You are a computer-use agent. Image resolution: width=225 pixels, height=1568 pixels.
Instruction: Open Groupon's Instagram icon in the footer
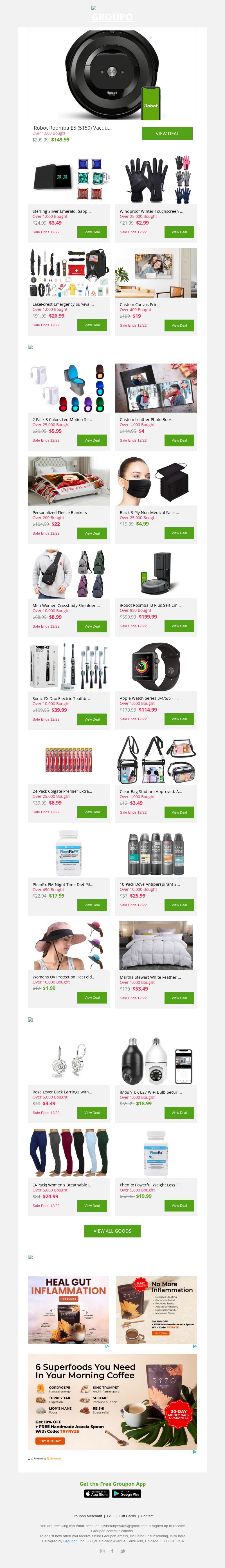point(102,1551)
